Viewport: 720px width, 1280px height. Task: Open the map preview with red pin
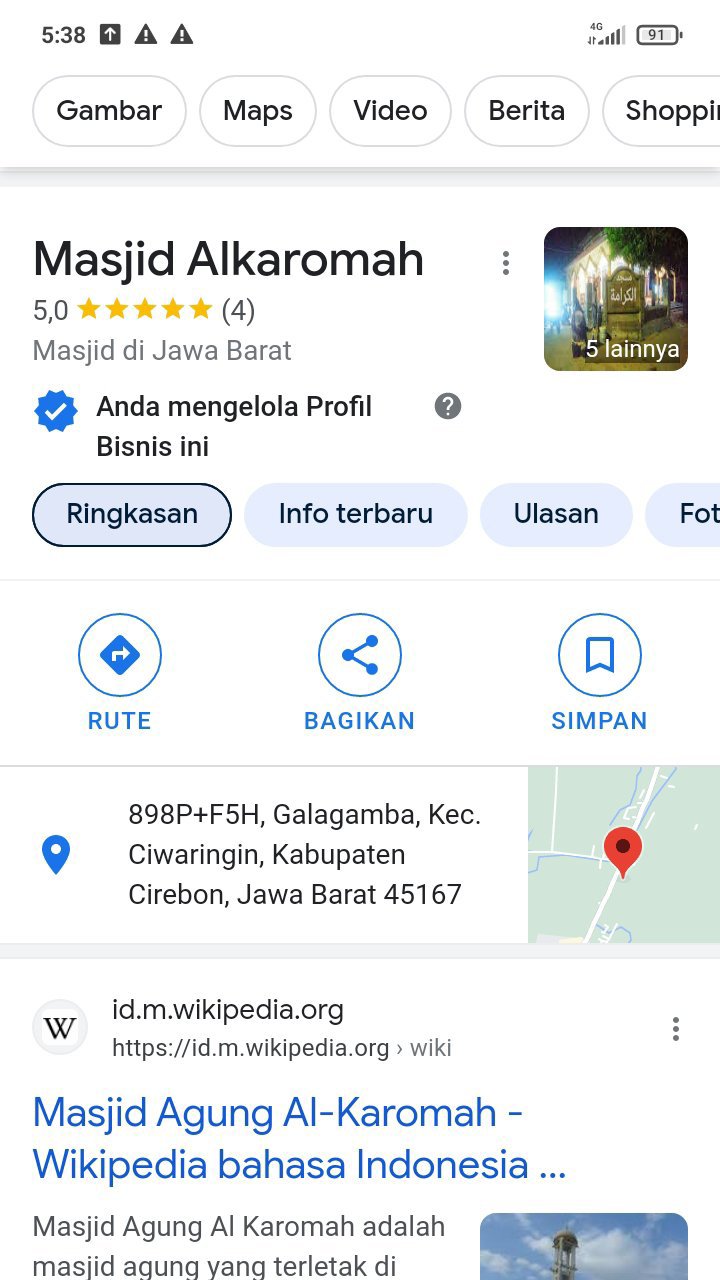tap(623, 855)
